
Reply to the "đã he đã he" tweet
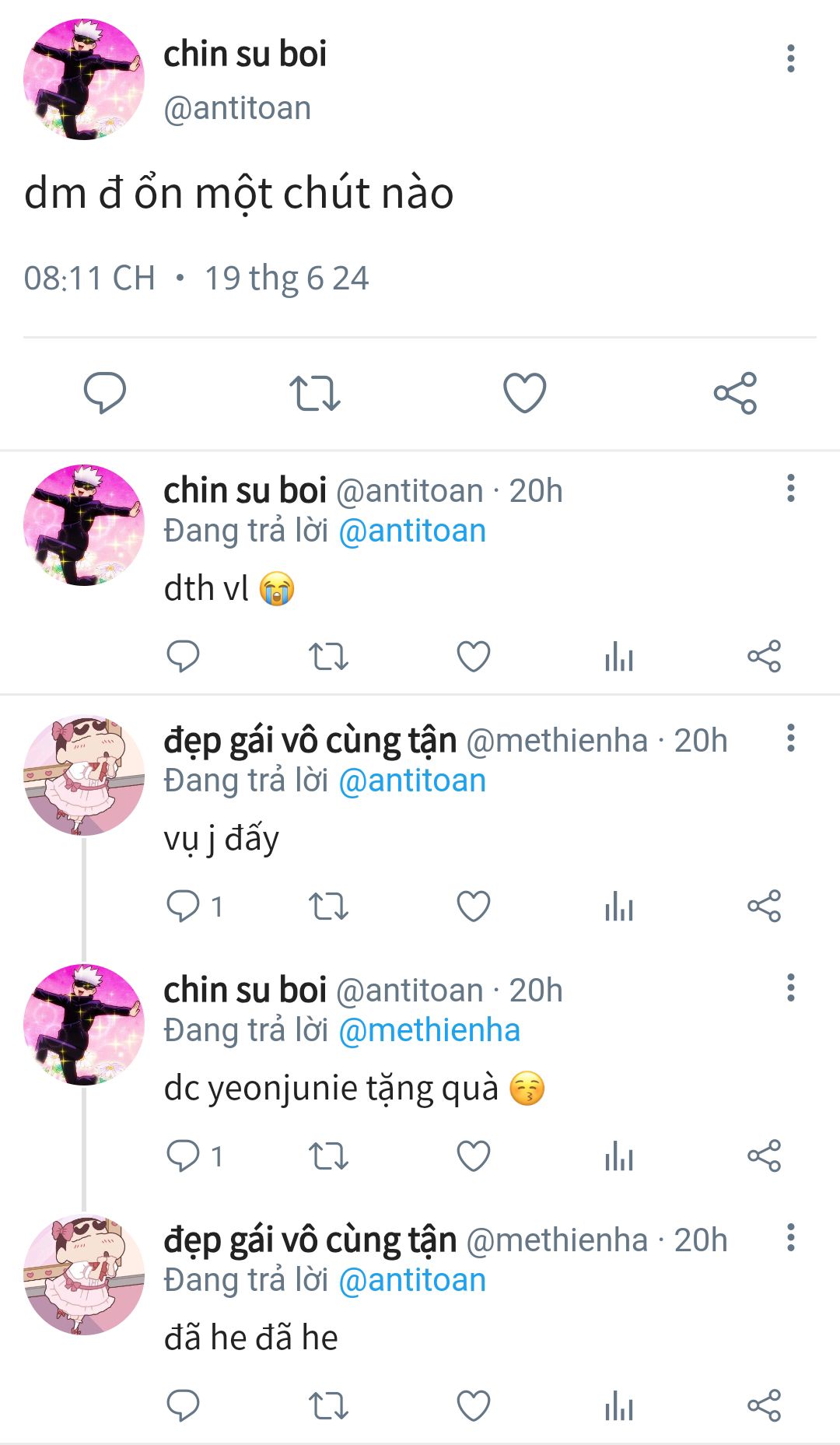(184, 1405)
